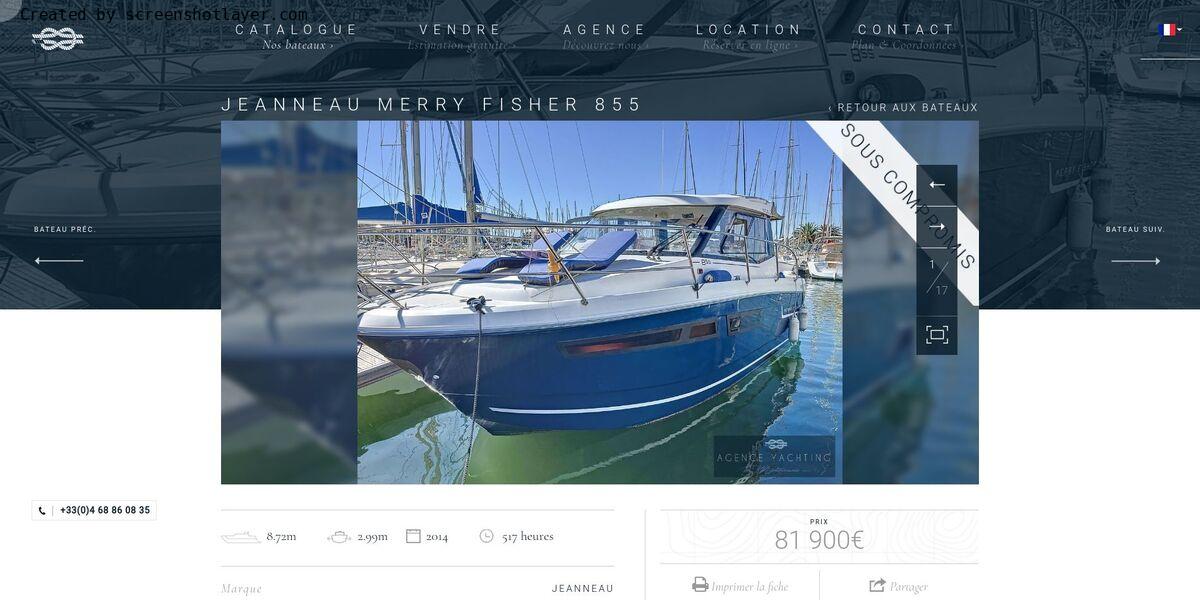Return to boats via Retour aux bateaux
This screenshot has height=600, width=1200.
click(903, 108)
